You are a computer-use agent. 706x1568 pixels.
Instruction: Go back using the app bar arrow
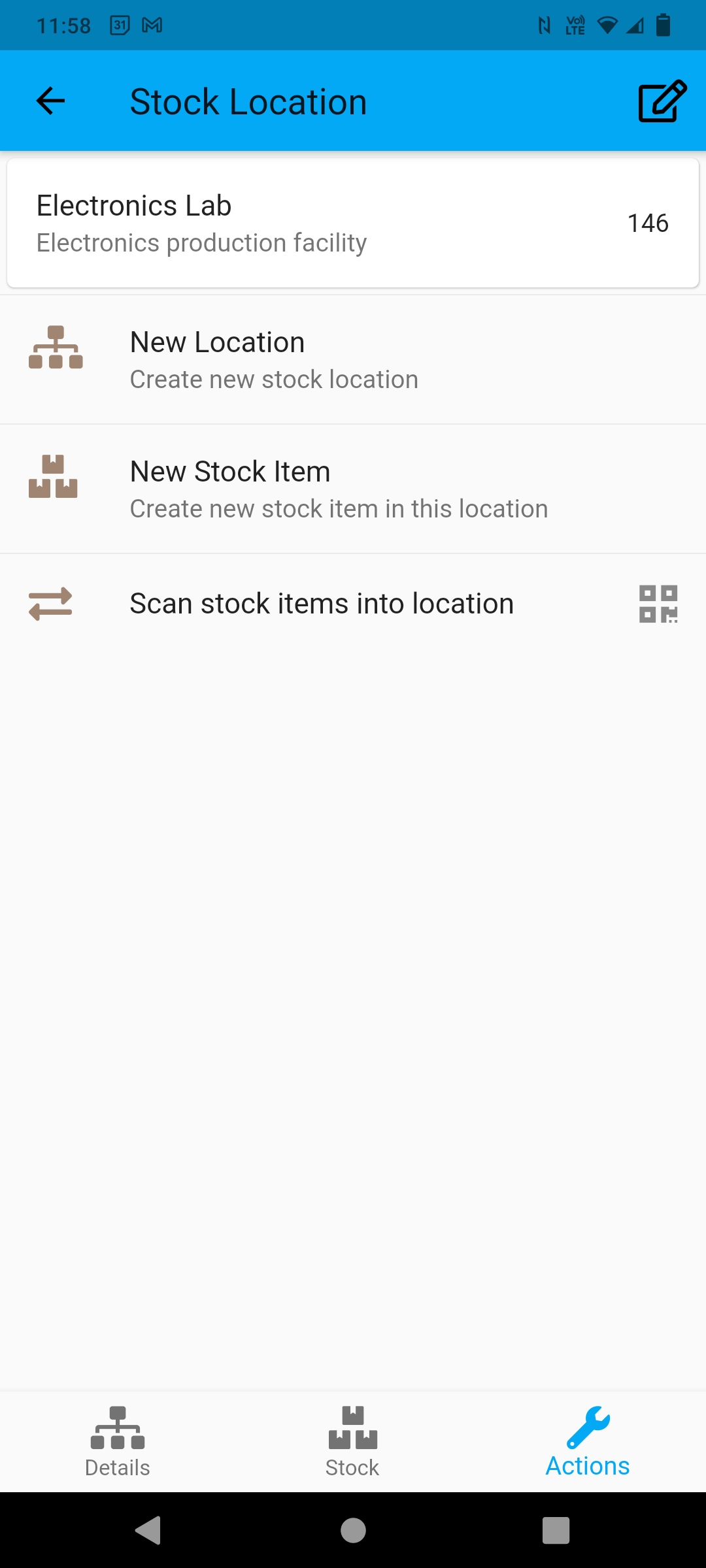50,101
